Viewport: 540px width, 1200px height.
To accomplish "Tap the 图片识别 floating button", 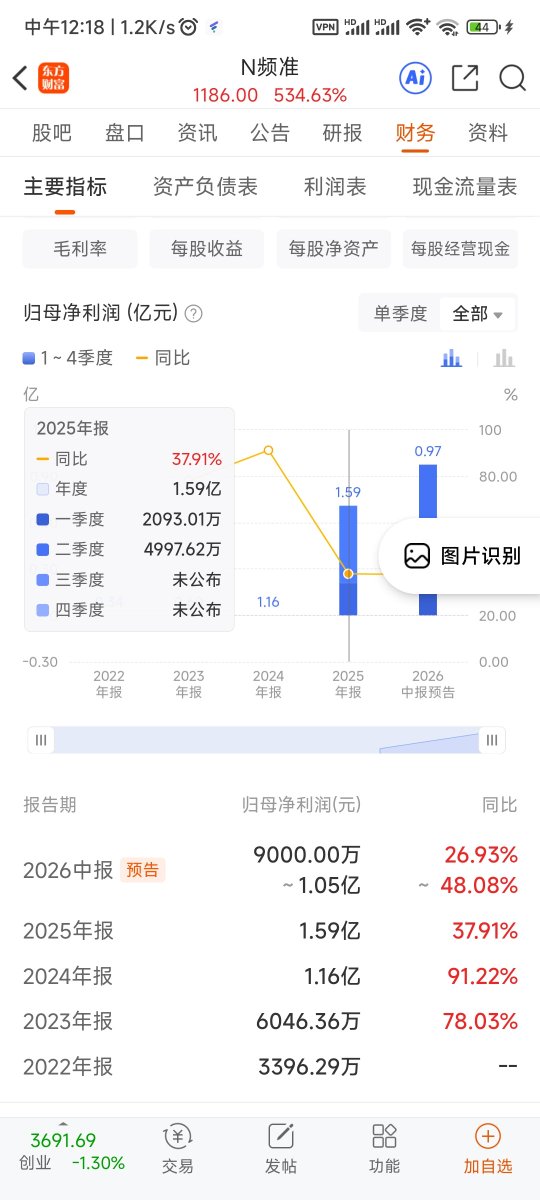I will coord(460,556).
